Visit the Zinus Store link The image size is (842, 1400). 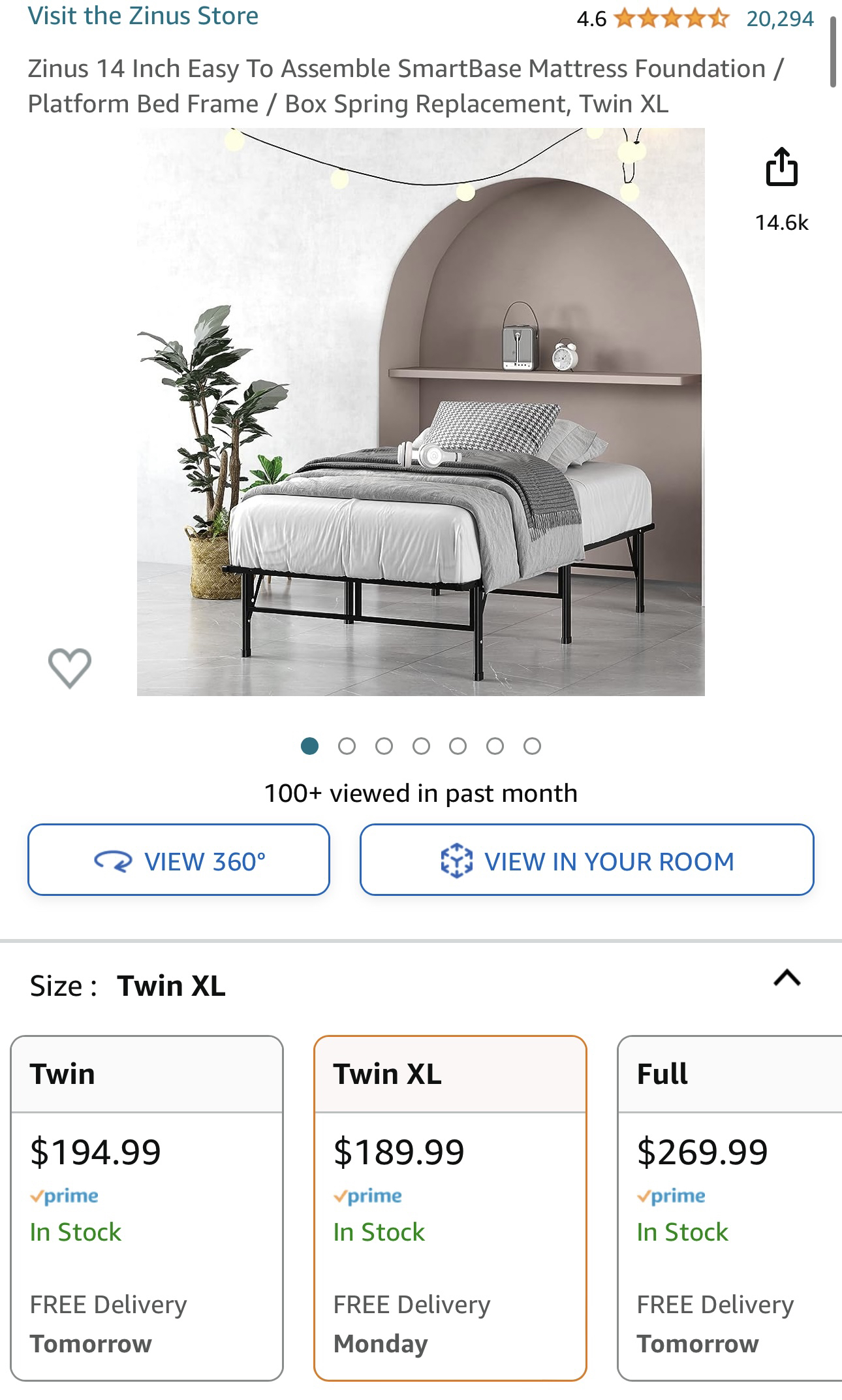tap(143, 16)
